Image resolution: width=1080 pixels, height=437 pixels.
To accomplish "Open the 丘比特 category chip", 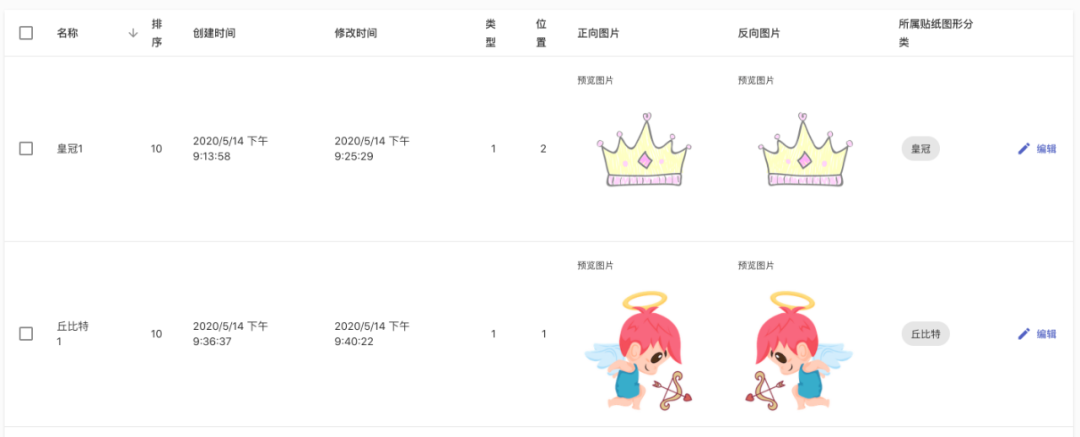I will pyautogui.click(x=925, y=334).
